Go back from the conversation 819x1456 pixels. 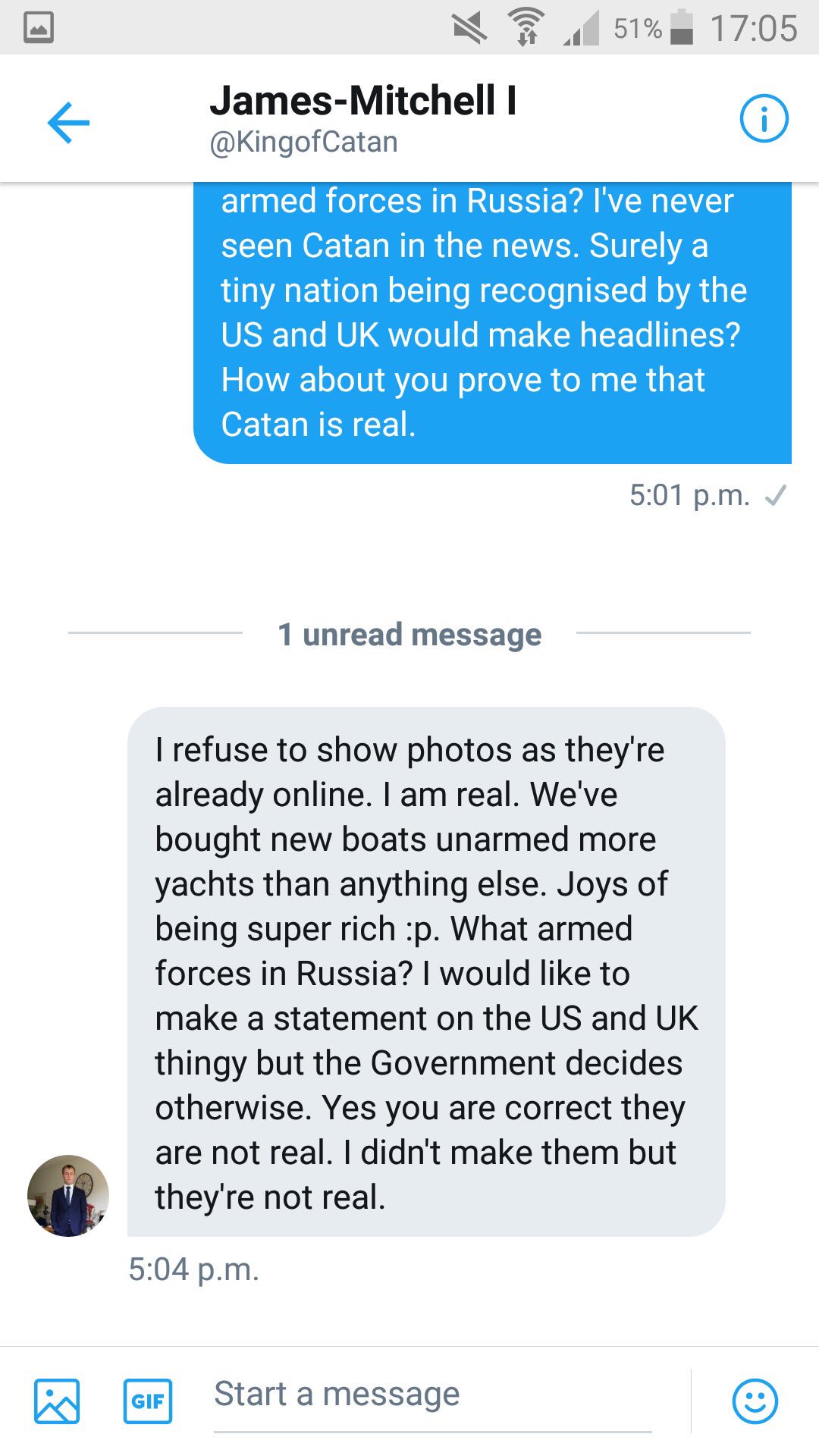[68, 122]
